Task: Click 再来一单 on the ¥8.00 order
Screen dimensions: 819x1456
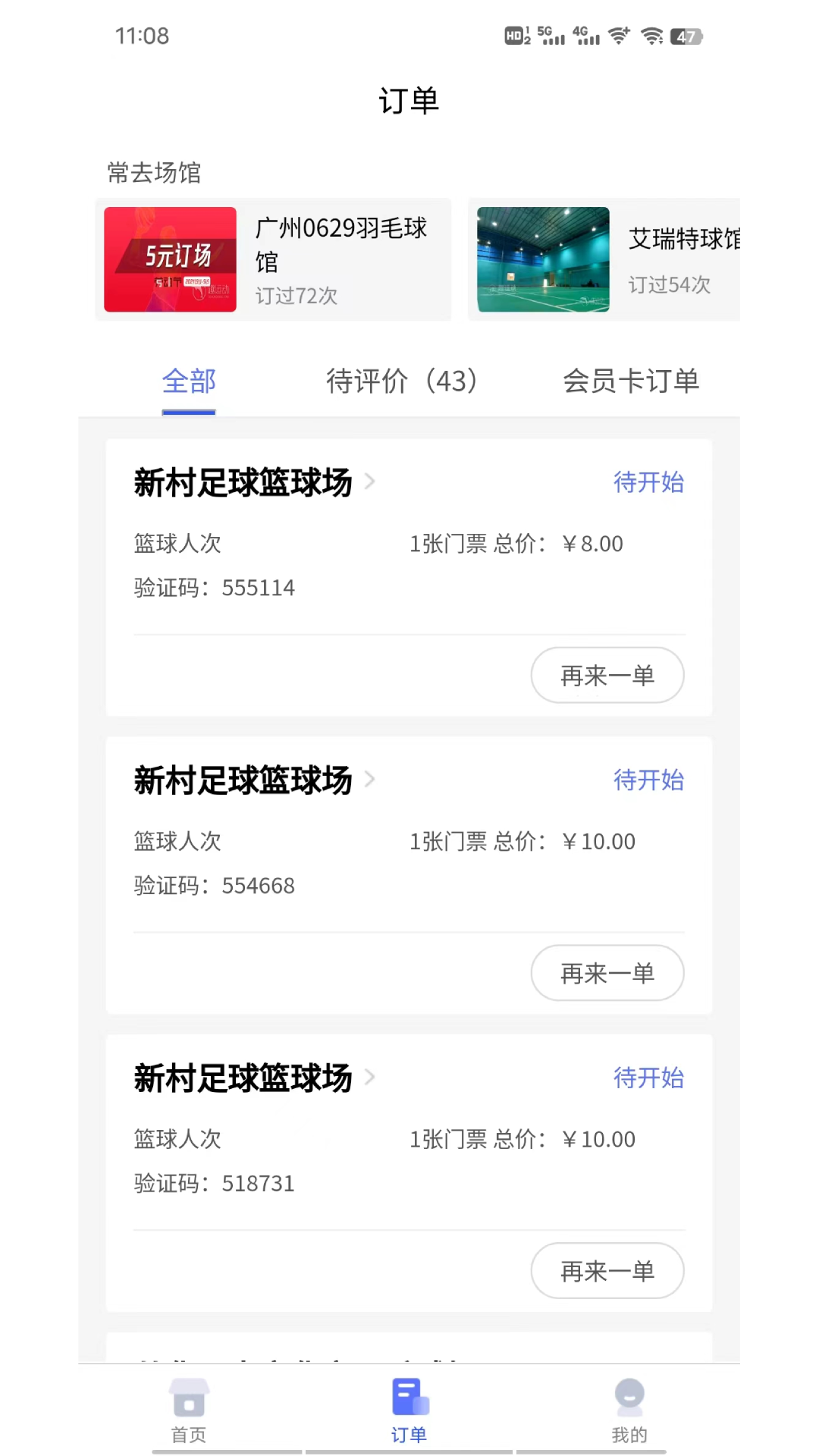Action: (x=607, y=675)
